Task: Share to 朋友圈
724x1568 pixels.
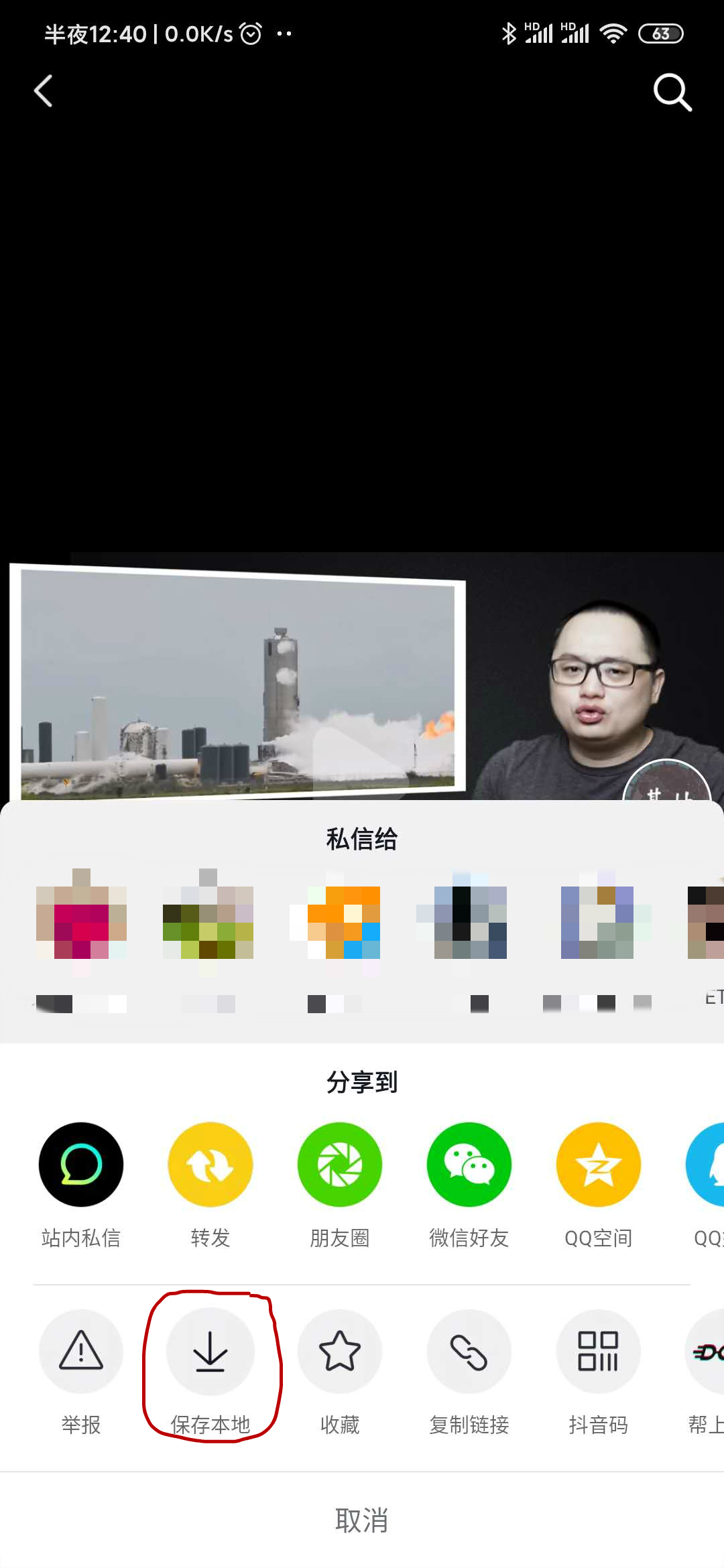Action: [x=340, y=1165]
